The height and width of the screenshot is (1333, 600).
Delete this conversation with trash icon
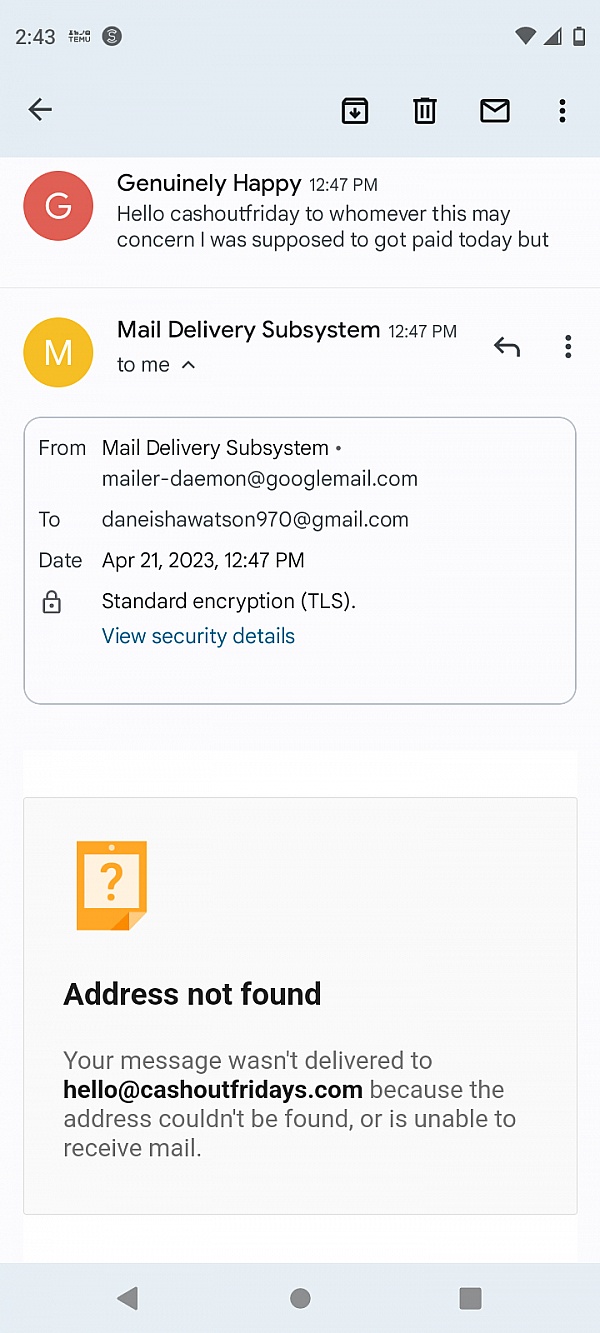click(425, 111)
